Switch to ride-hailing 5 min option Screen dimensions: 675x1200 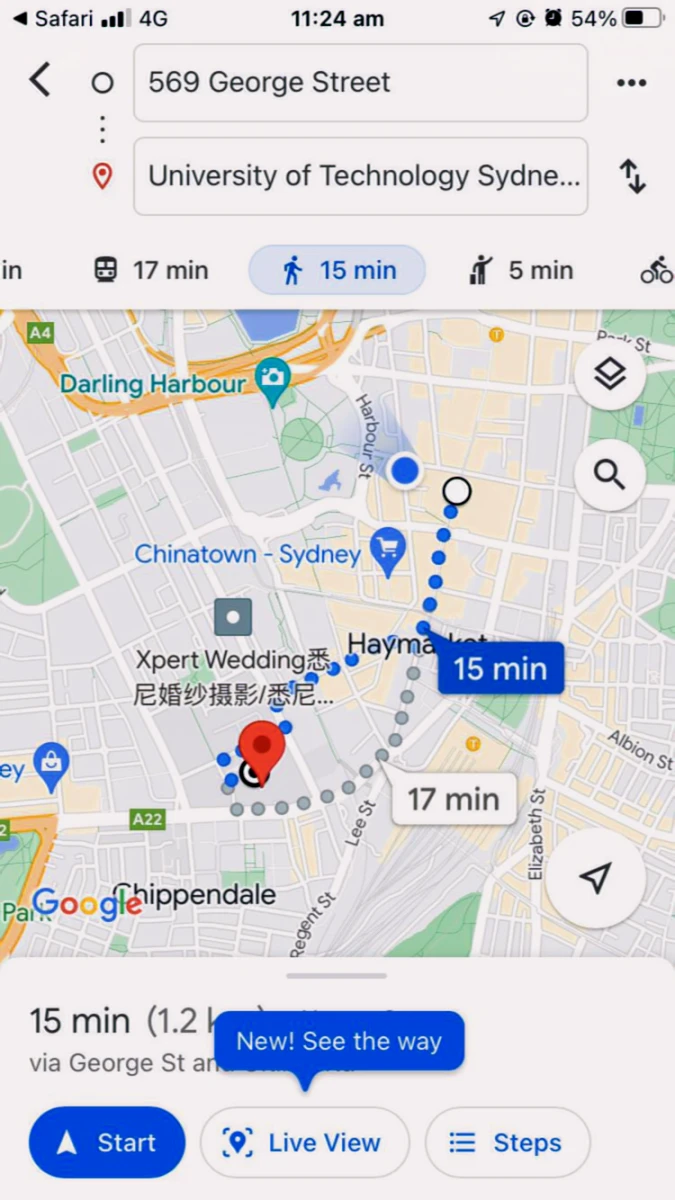(521, 270)
